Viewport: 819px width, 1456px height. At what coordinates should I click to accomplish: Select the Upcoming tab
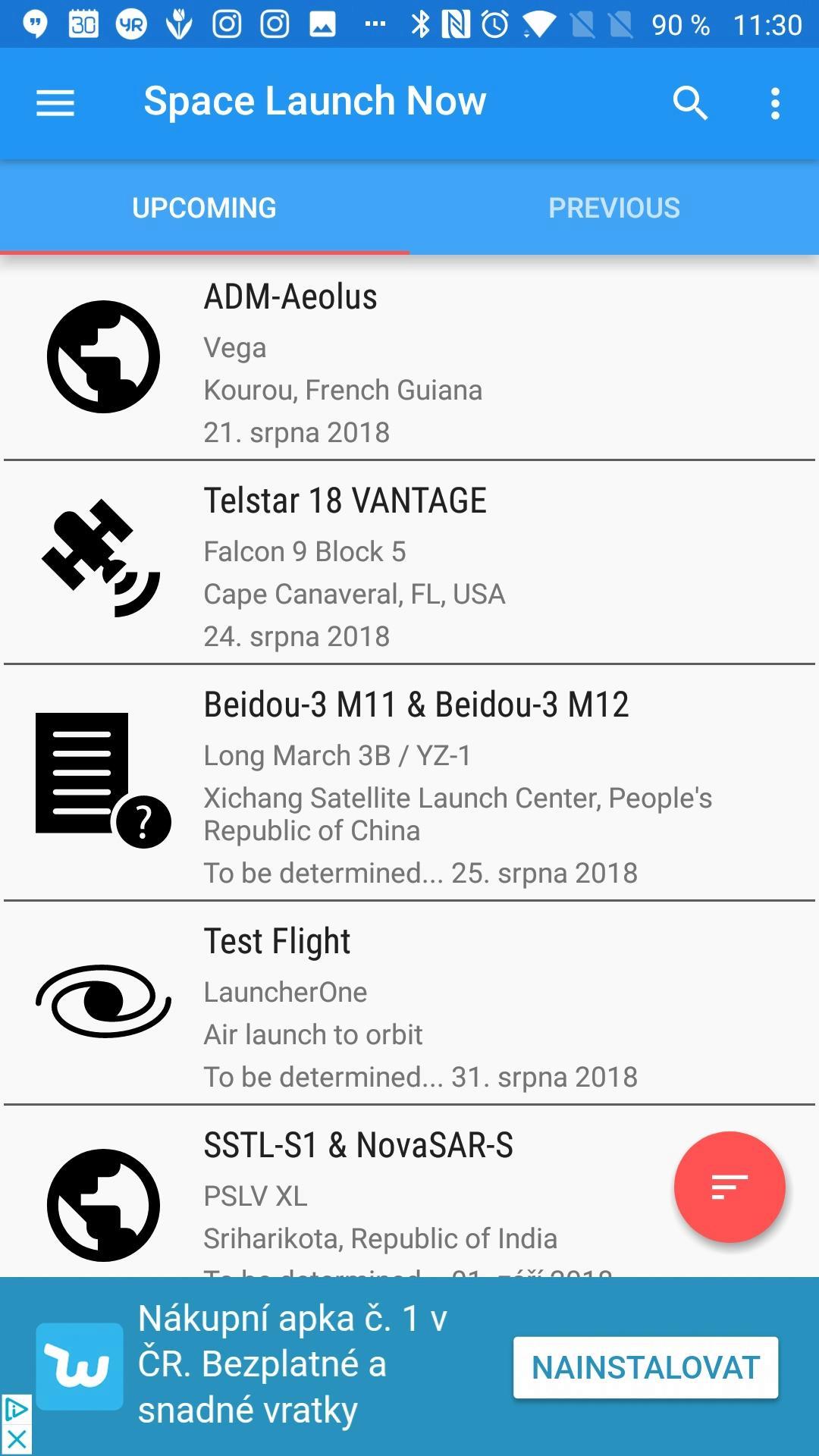(205, 208)
